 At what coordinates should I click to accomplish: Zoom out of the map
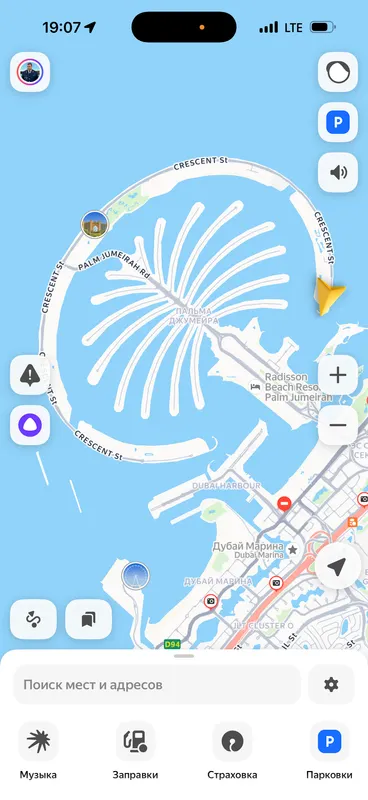click(338, 426)
